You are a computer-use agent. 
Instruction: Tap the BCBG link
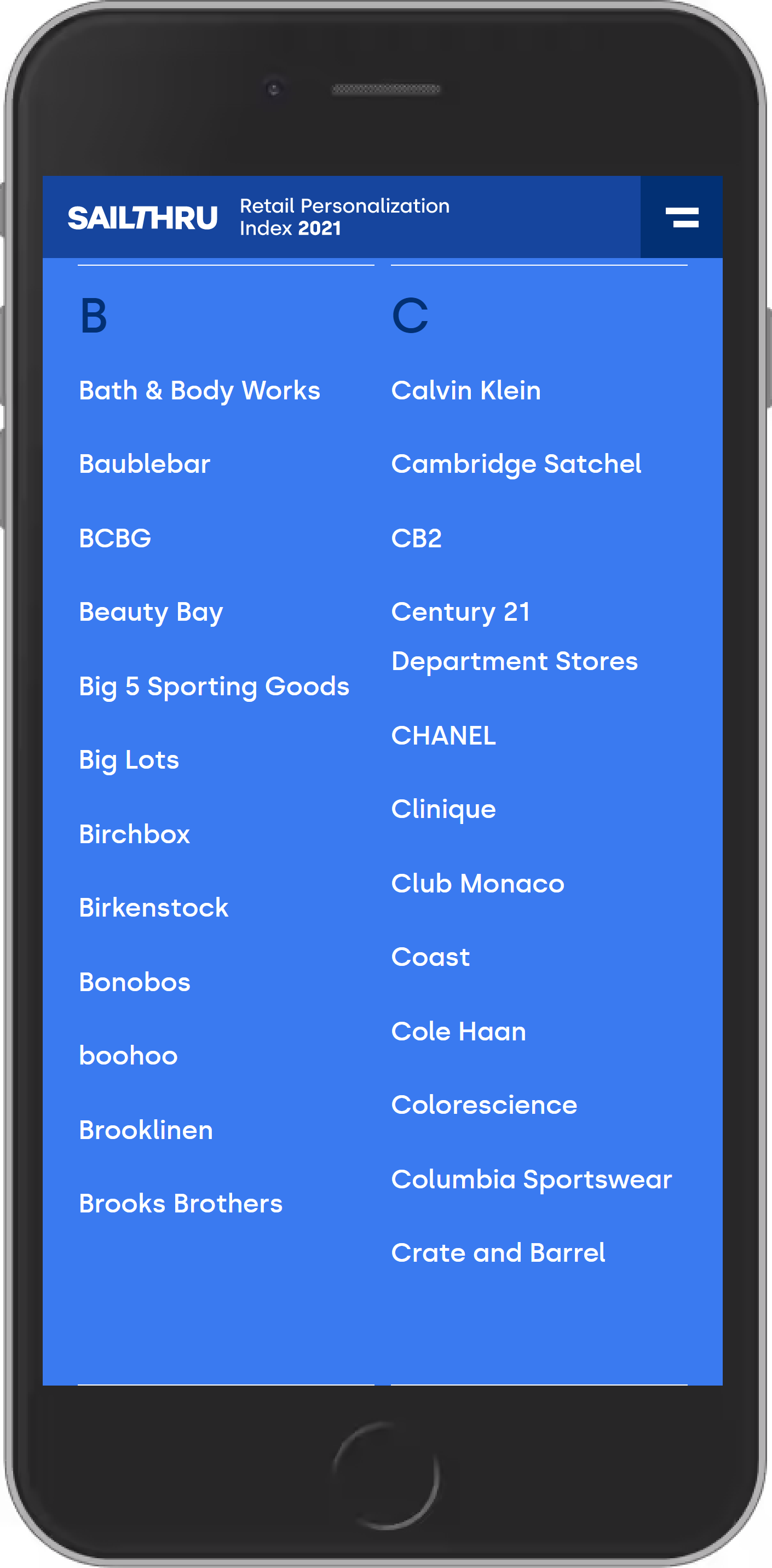point(115,539)
